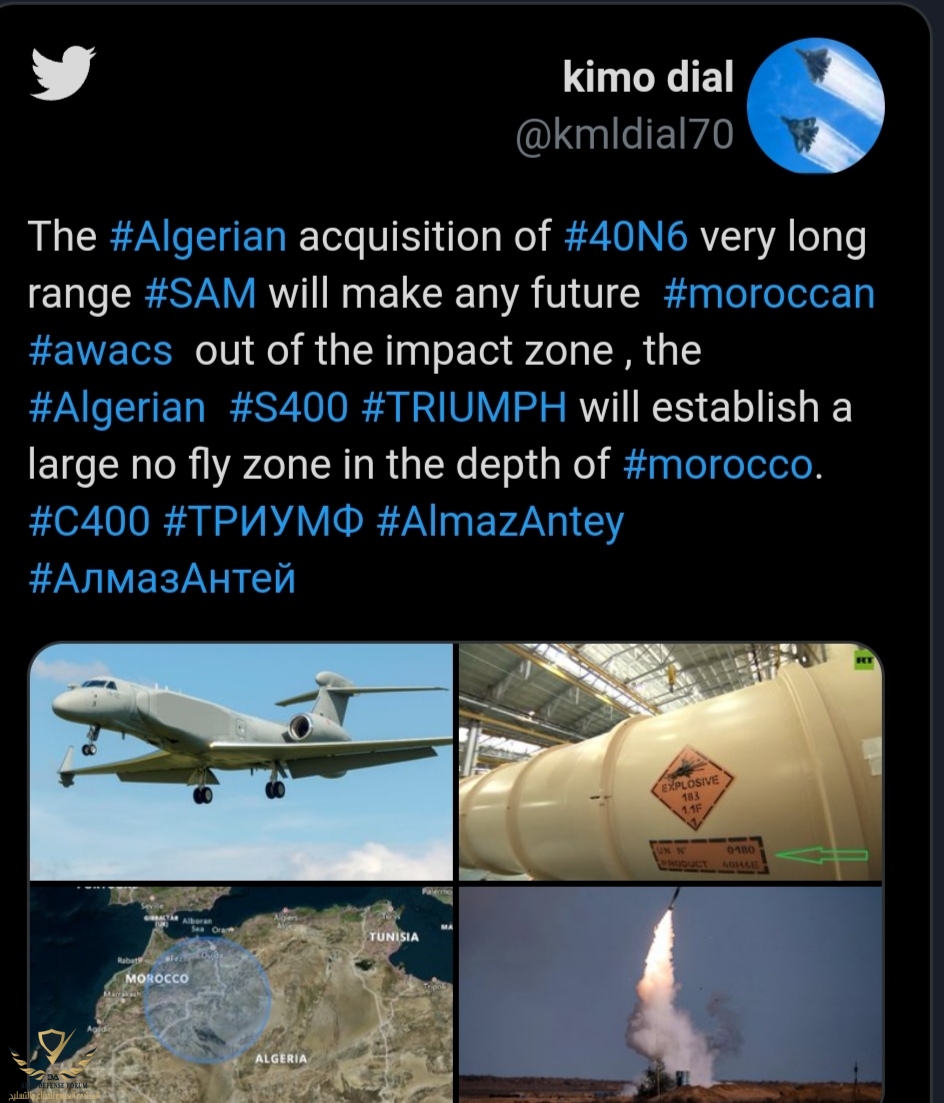The width and height of the screenshot is (944, 1103).
Task: Tap the #morocco hashtag
Action: tap(718, 465)
